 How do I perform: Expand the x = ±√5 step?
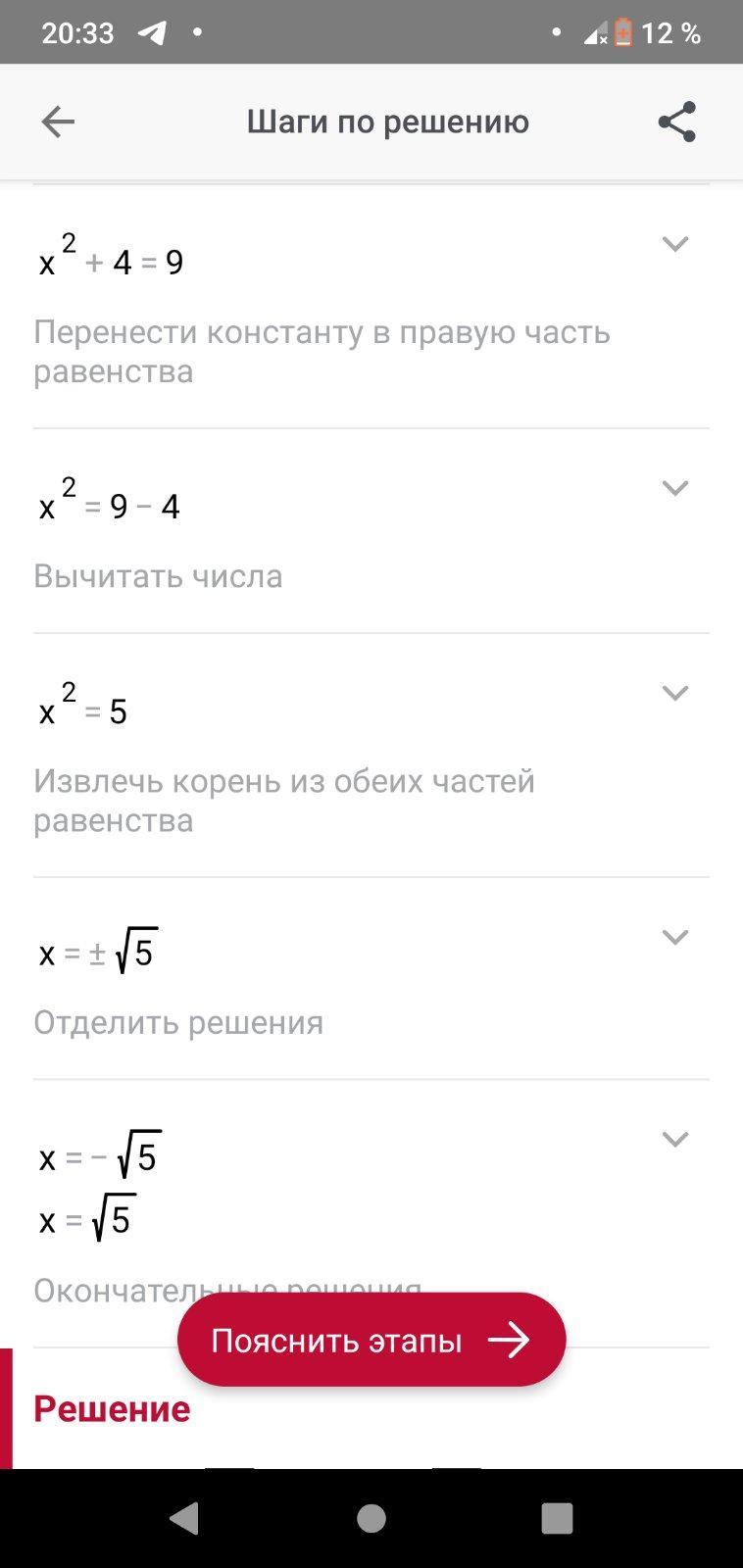[x=674, y=937]
